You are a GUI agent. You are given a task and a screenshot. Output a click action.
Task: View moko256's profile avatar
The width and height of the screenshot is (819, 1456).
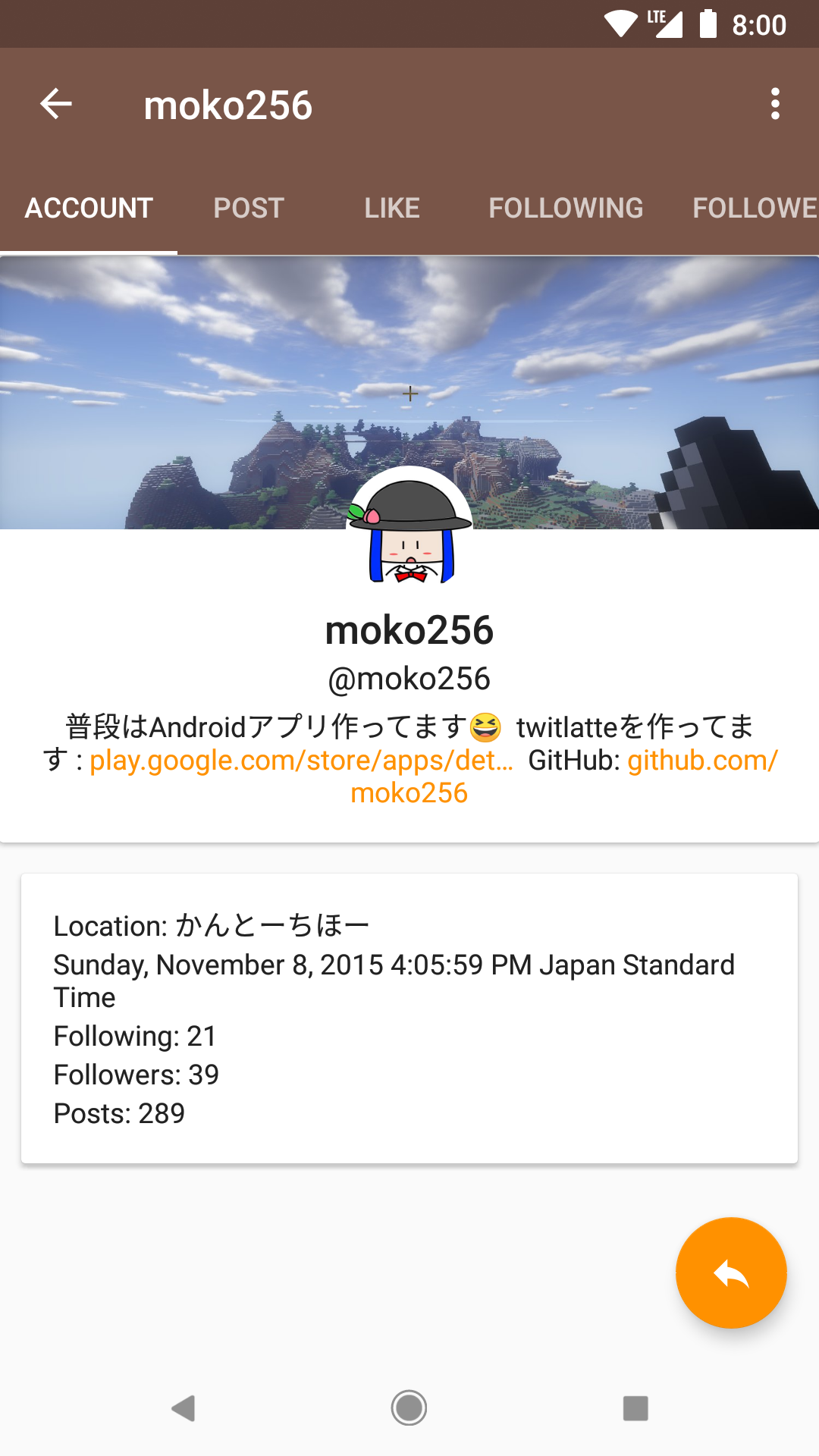409,526
